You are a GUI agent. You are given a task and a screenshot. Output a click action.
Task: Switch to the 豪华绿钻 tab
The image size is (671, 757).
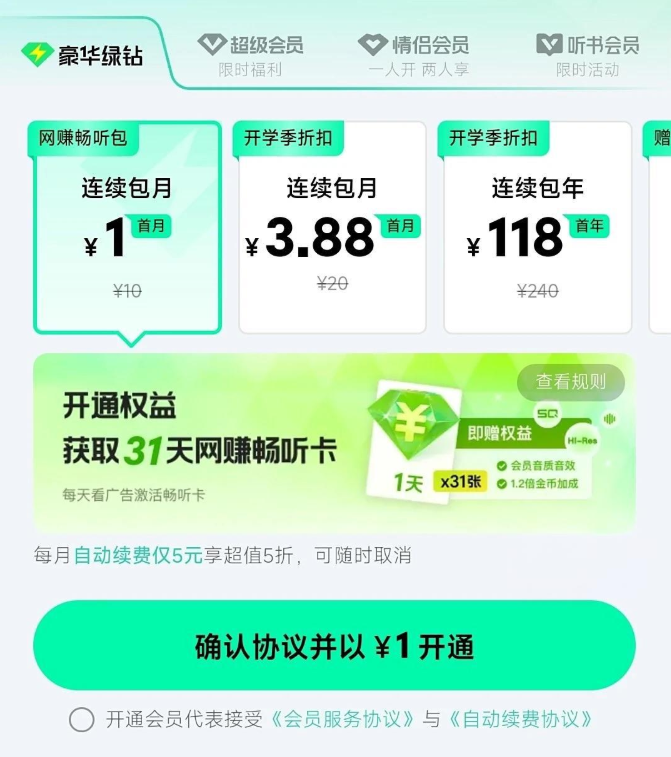[x=85, y=54]
